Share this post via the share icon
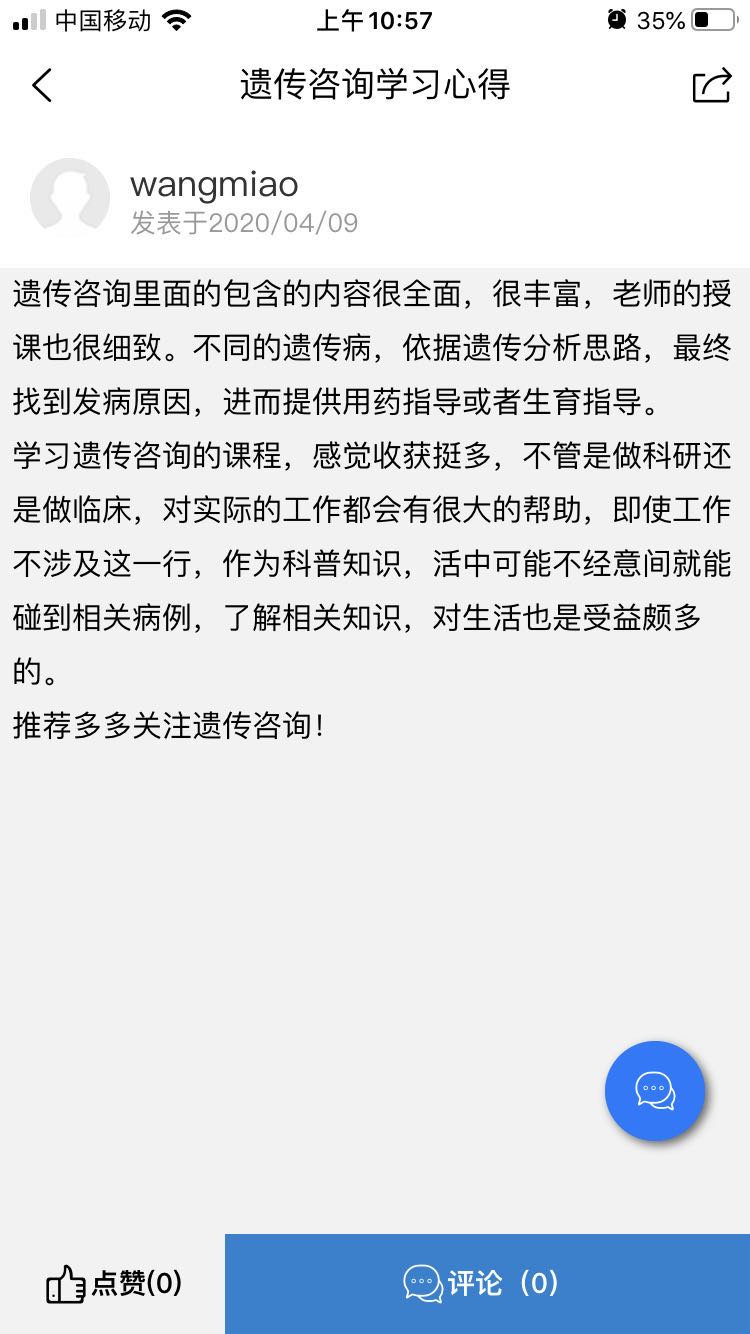 click(x=712, y=85)
